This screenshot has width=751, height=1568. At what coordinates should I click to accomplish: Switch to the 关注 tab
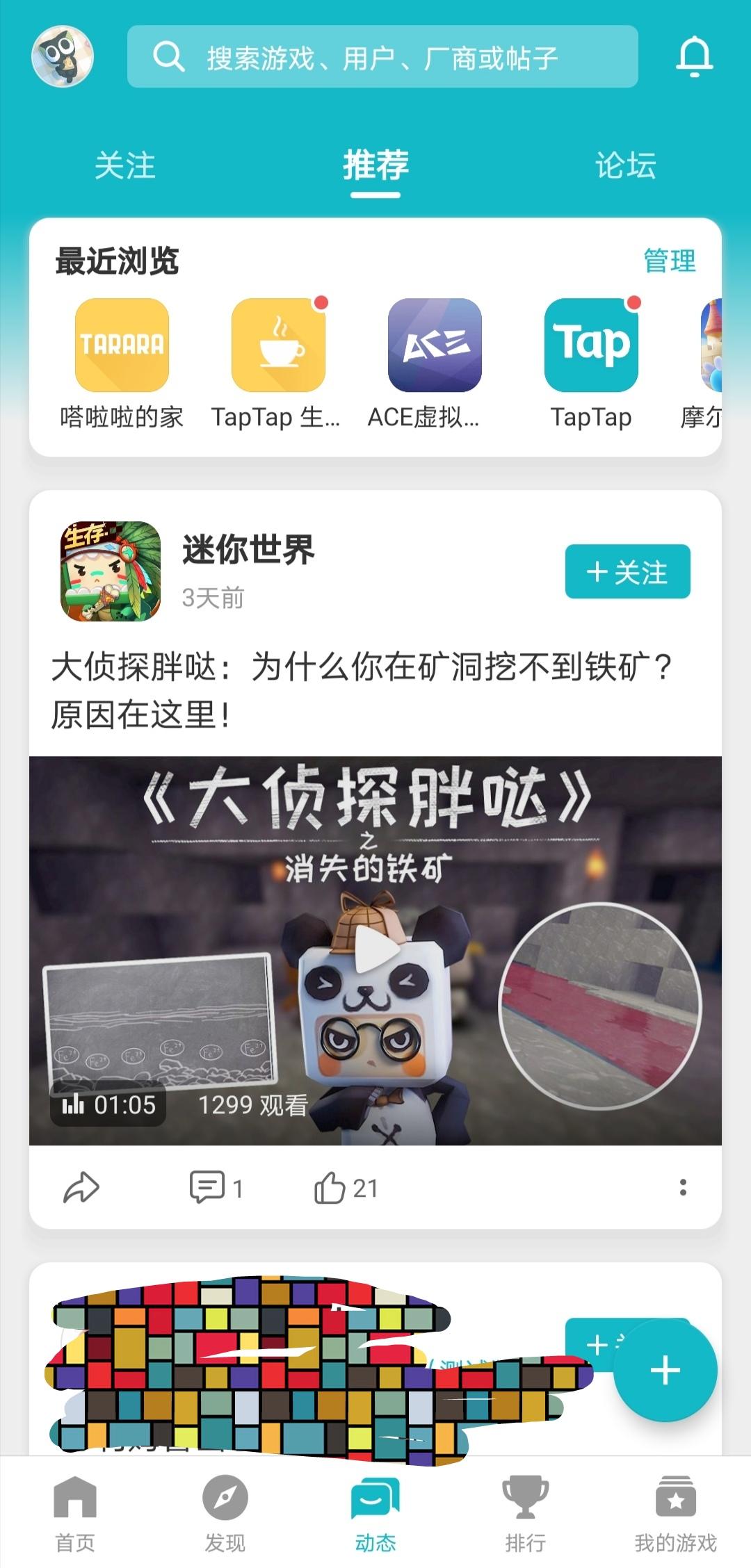click(x=125, y=165)
